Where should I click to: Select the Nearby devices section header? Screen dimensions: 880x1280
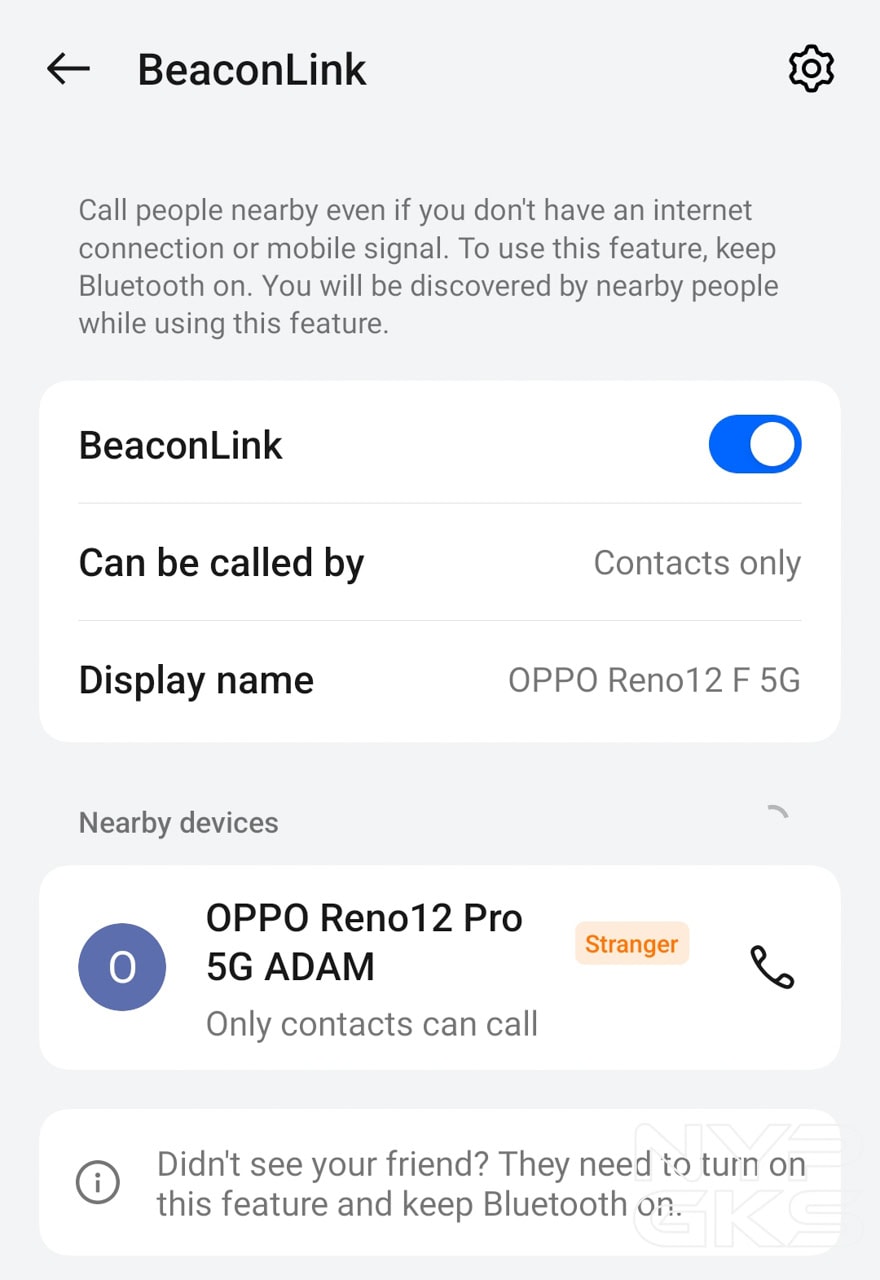pos(178,822)
